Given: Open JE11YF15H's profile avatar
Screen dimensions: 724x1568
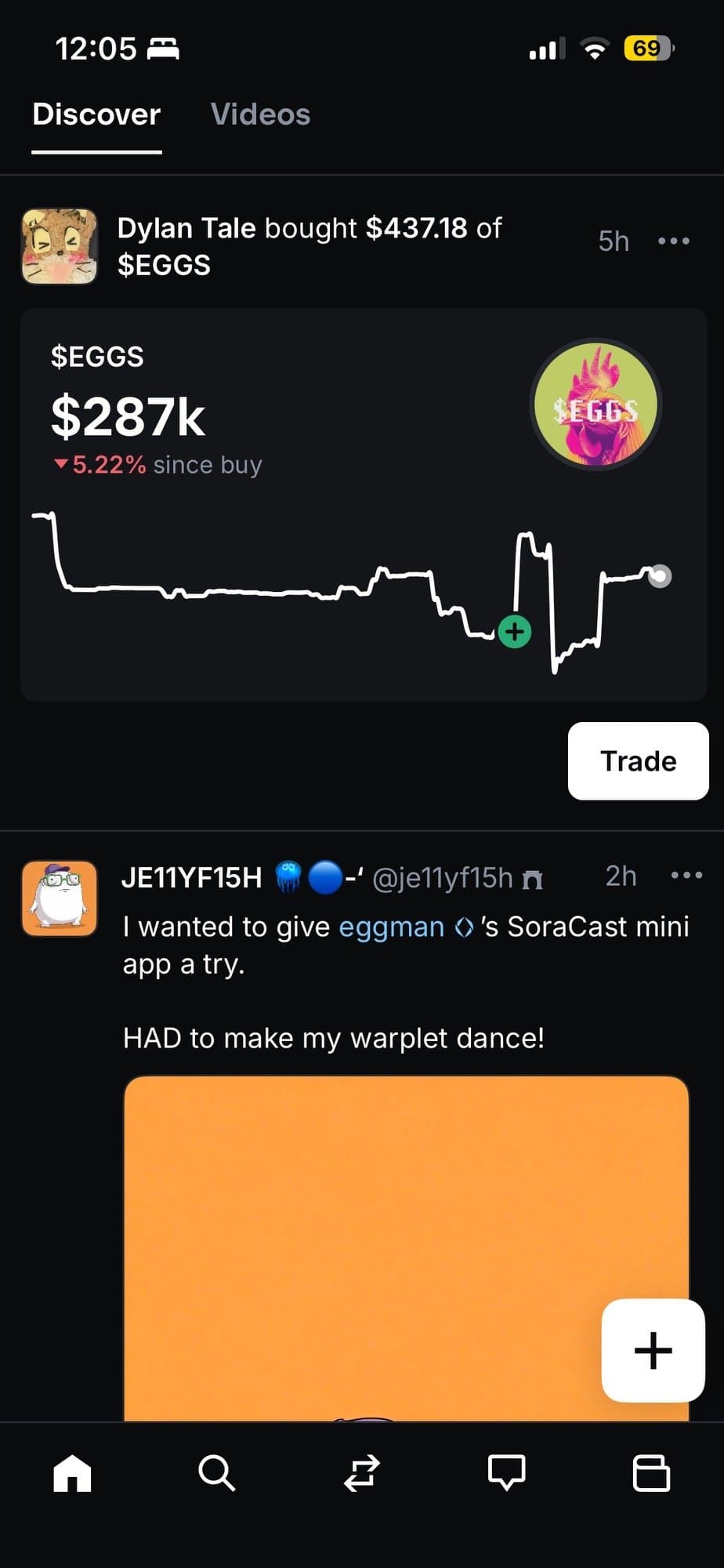Looking at the screenshot, I should pyautogui.click(x=60, y=898).
